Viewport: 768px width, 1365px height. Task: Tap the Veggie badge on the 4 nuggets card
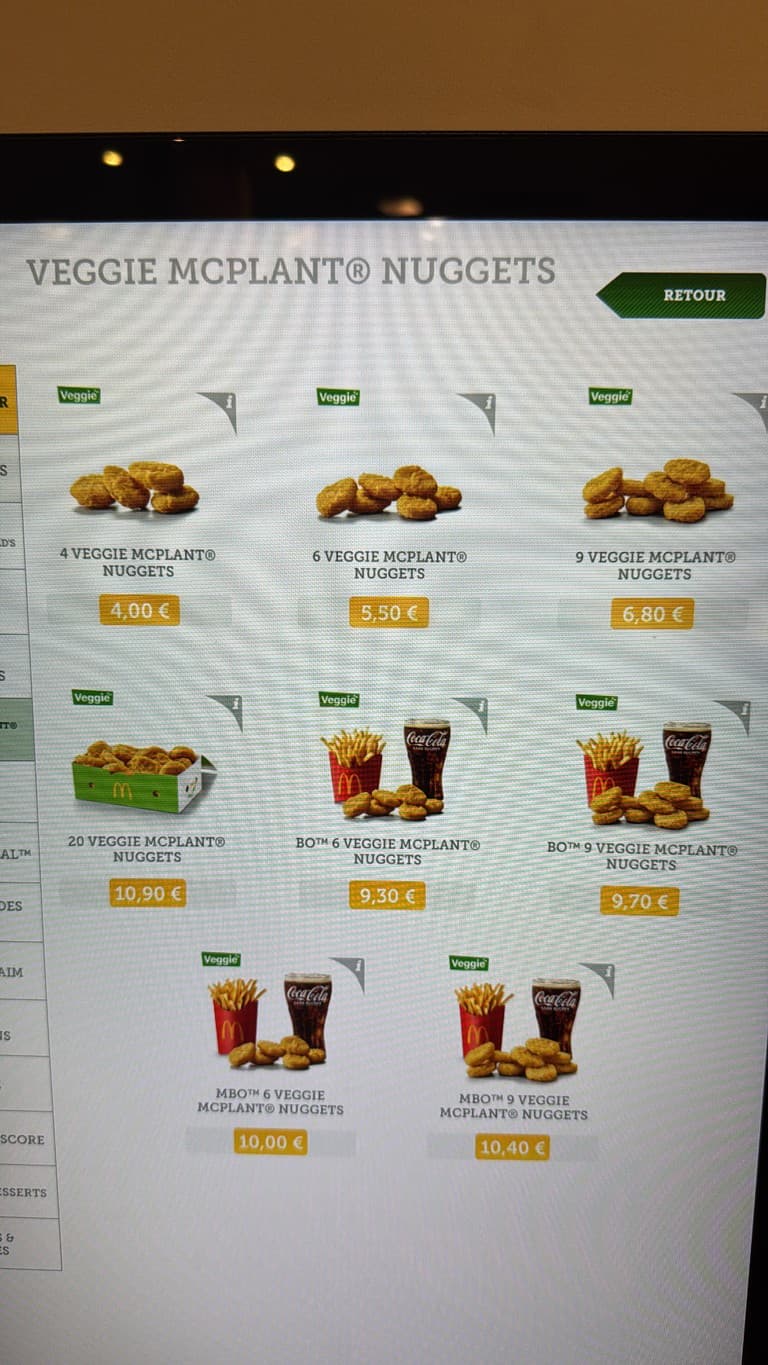pyautogui.click(x=79, y=395)
